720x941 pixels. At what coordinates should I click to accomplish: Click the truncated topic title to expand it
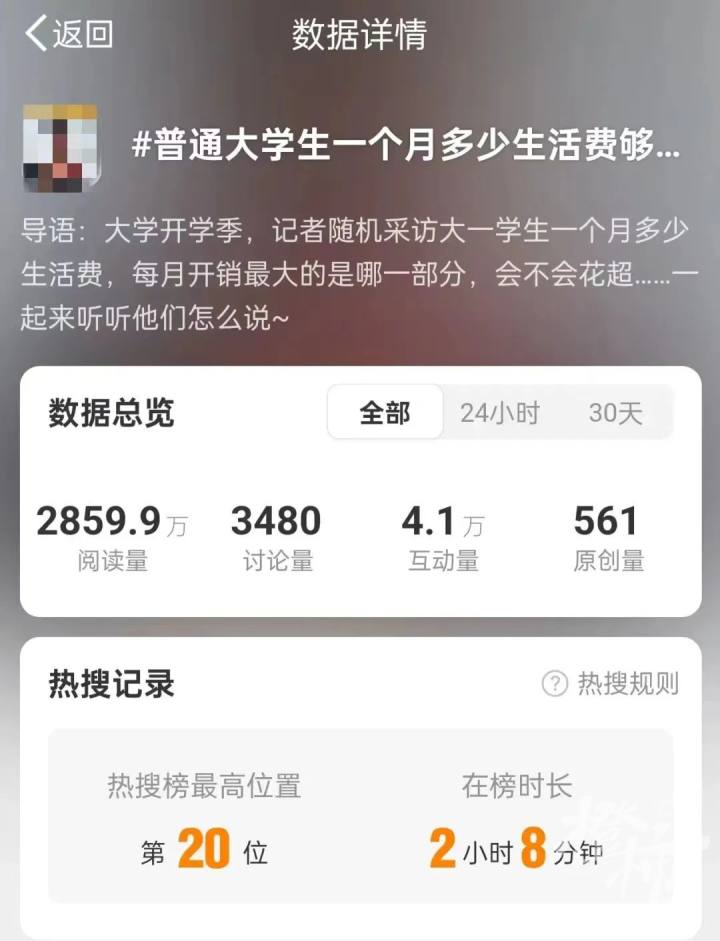pyautogui.click(x=410, y=148)
